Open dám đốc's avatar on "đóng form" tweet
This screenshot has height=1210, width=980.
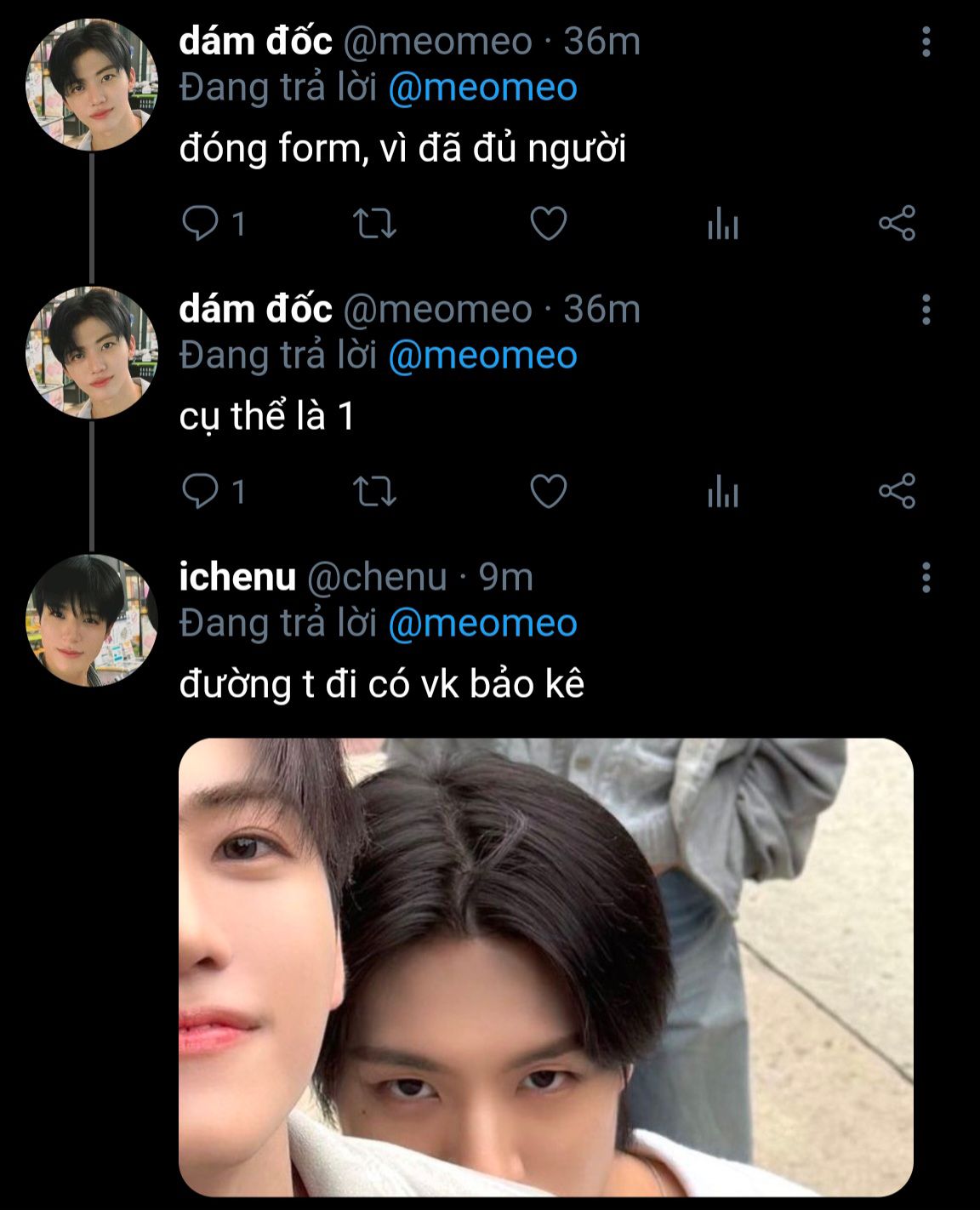pyautogui.click(x=92, y=85)
